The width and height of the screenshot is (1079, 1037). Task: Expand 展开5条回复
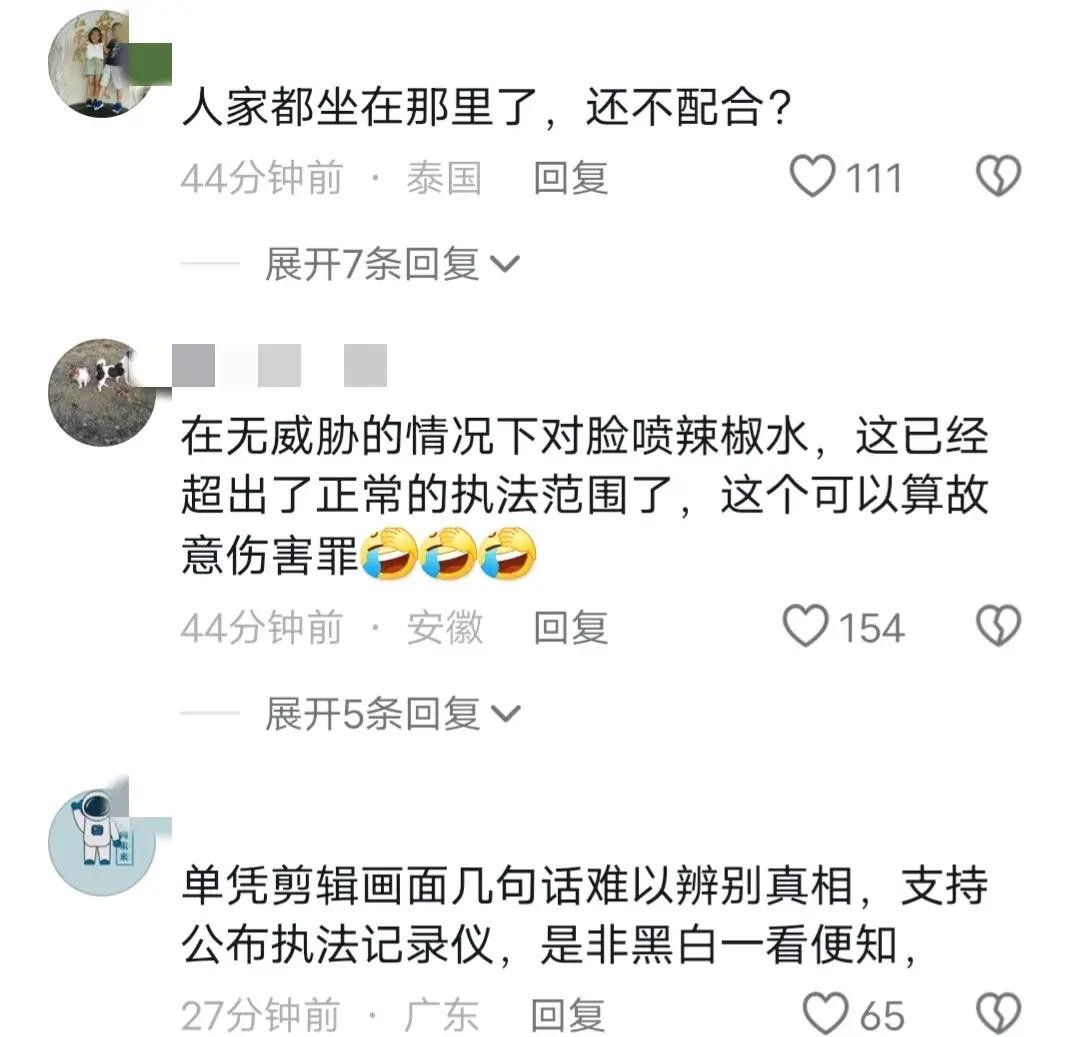[392, 714]
